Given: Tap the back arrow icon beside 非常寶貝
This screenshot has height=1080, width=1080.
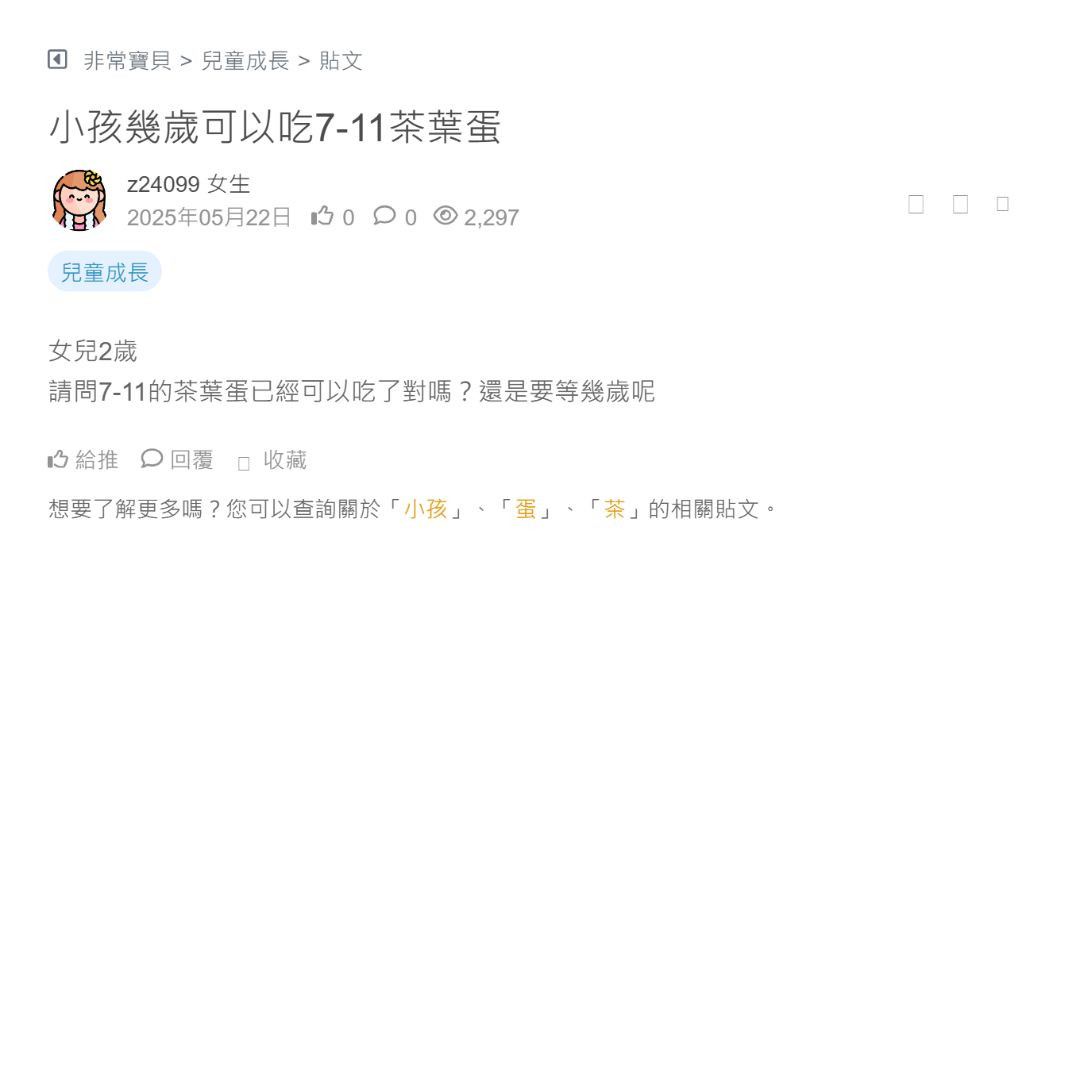Looking at the screenshot, I should tap(57, 60).
